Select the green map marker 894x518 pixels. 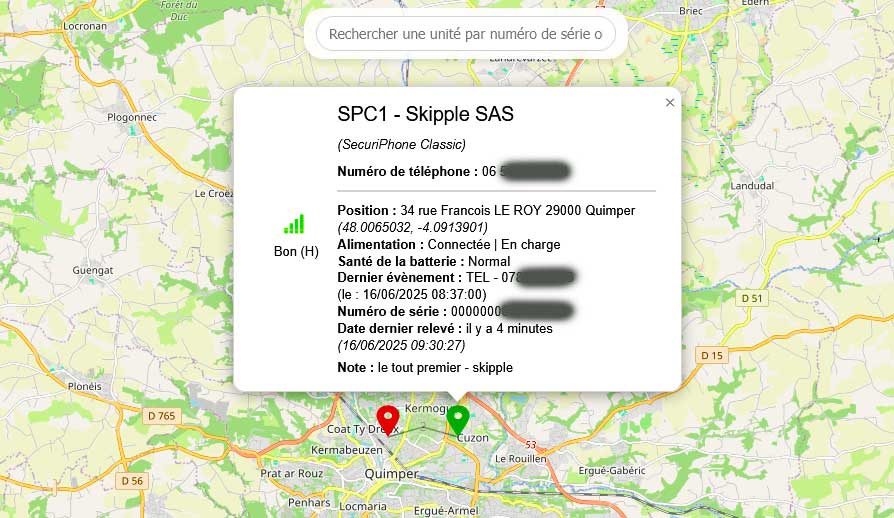[458, 418]
